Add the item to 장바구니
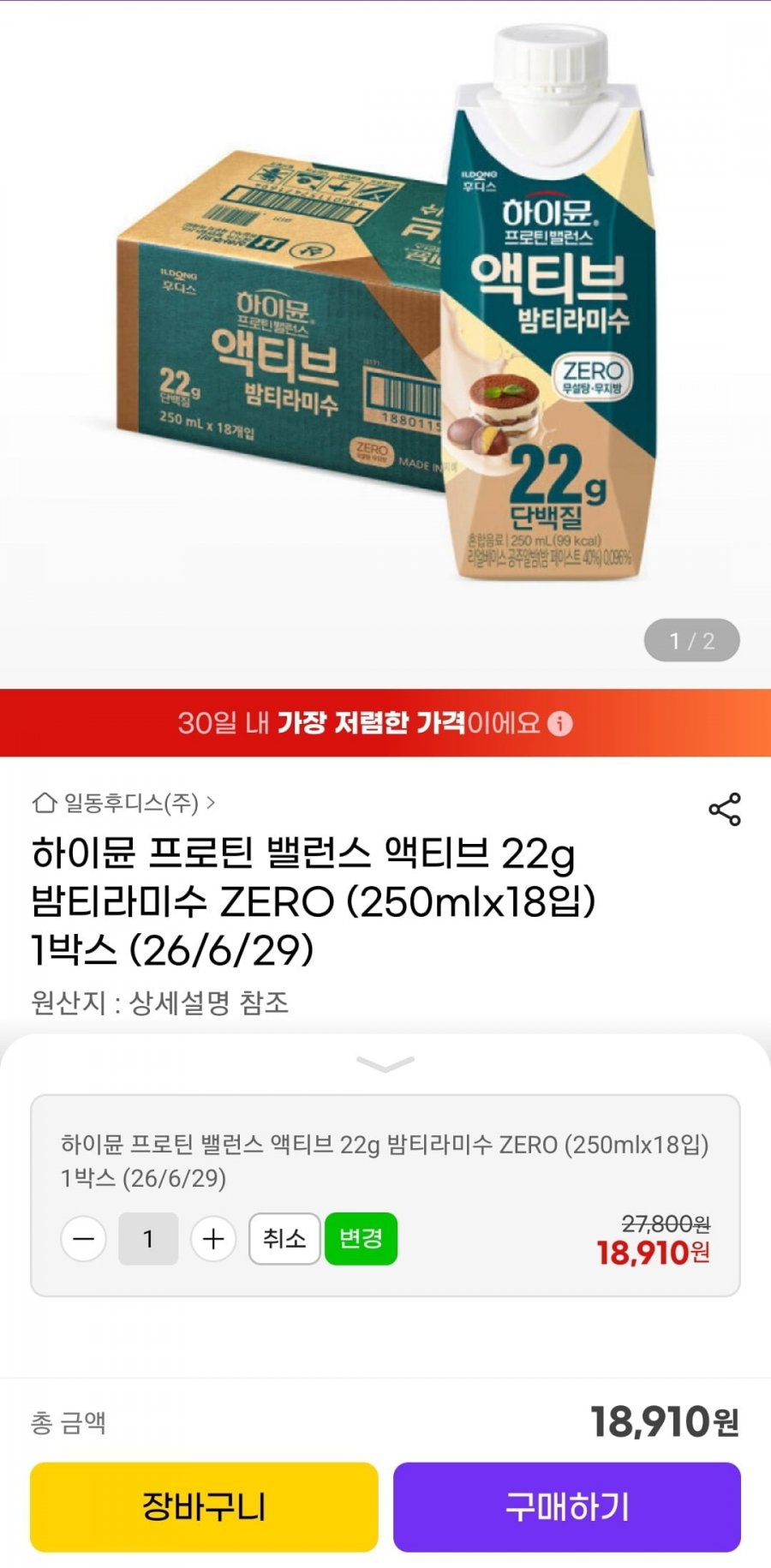 [x=204, y=1506]
